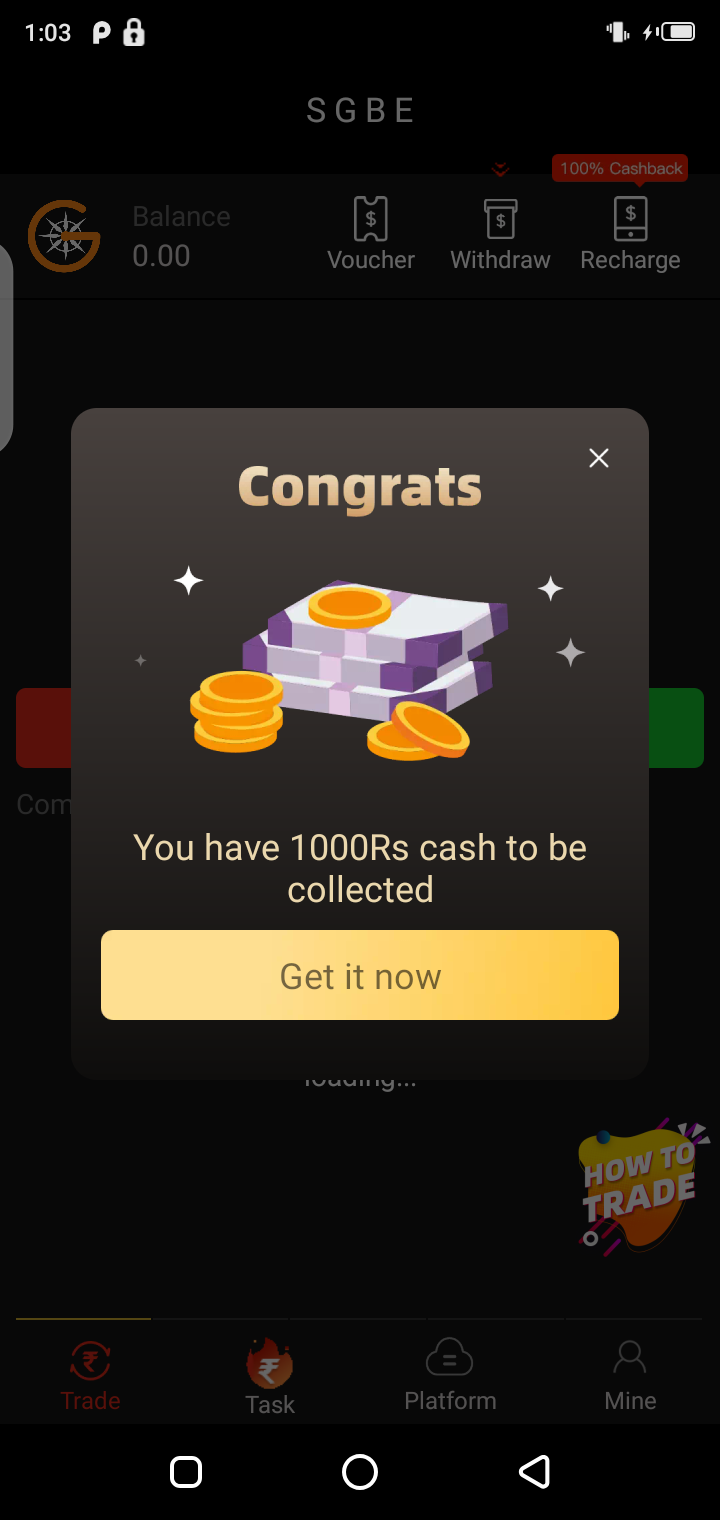Dismiss the Congrats popup with X
The height and width of the screenshot is (1520, 720).
coord(598,458)
